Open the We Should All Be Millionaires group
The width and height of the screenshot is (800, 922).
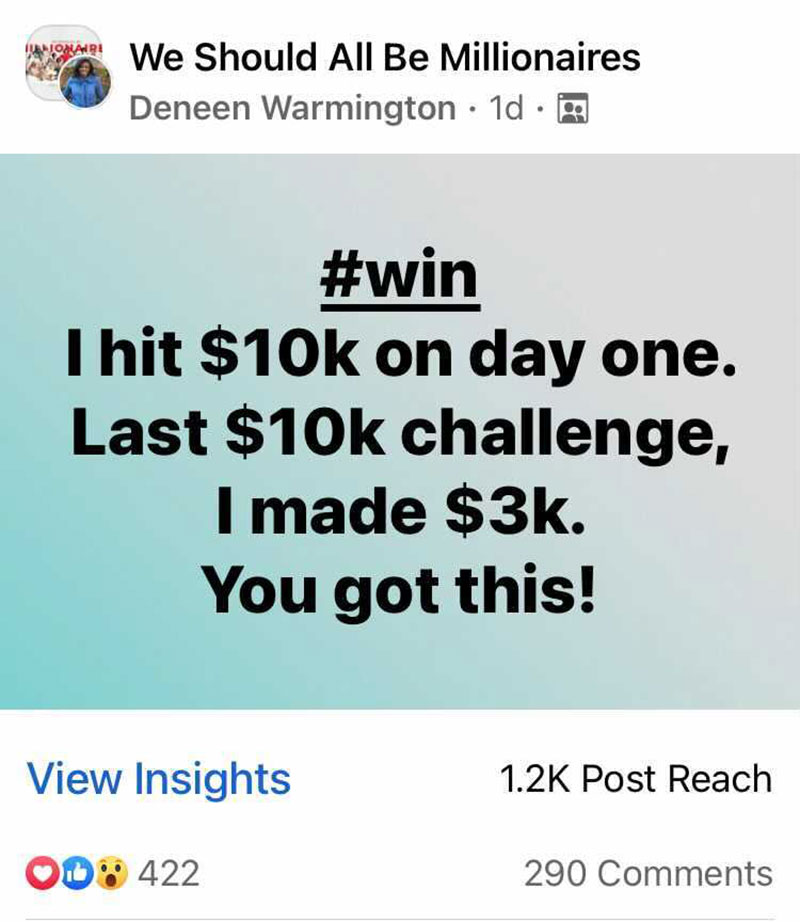(385, 57)
